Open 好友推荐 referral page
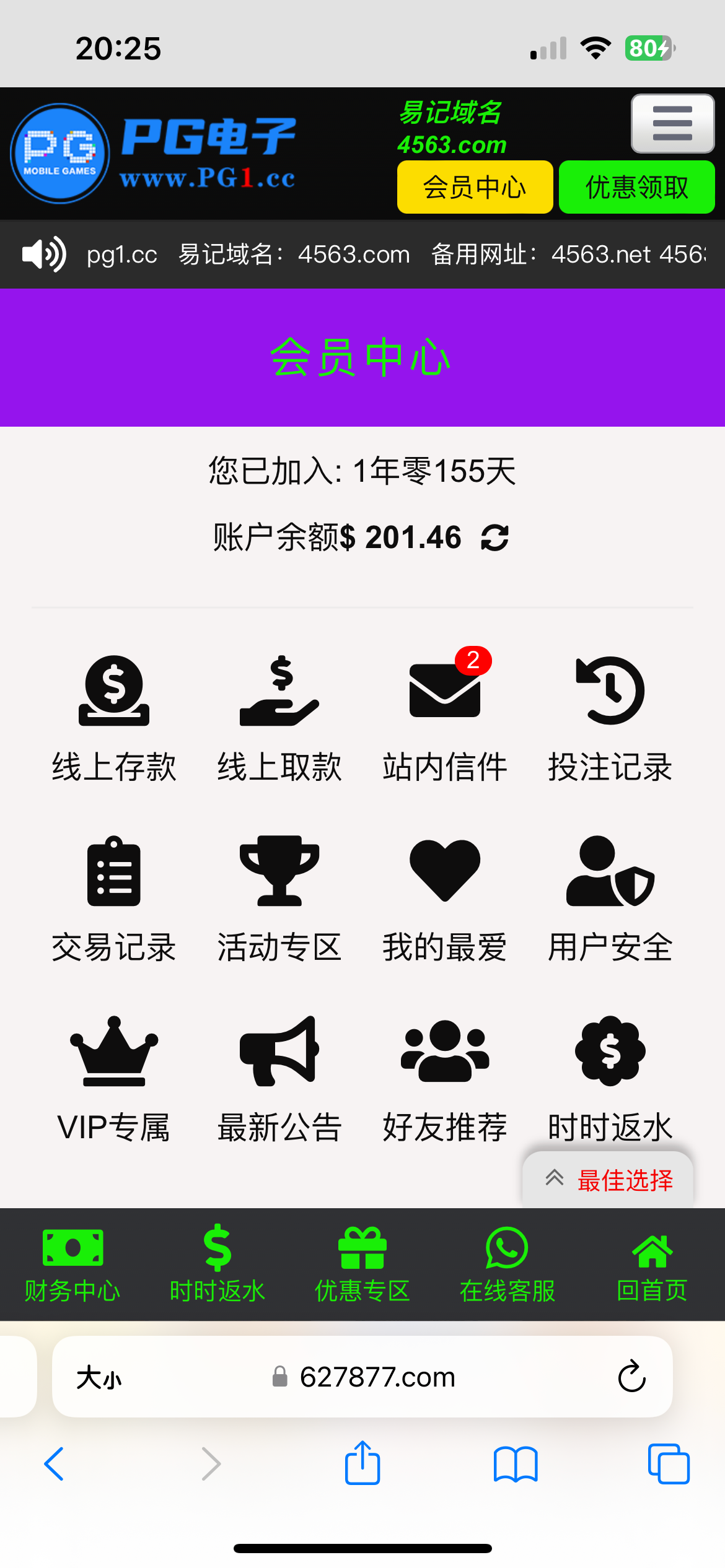Viewport: 725px width, 1568px height. [x=445, y=1079]
